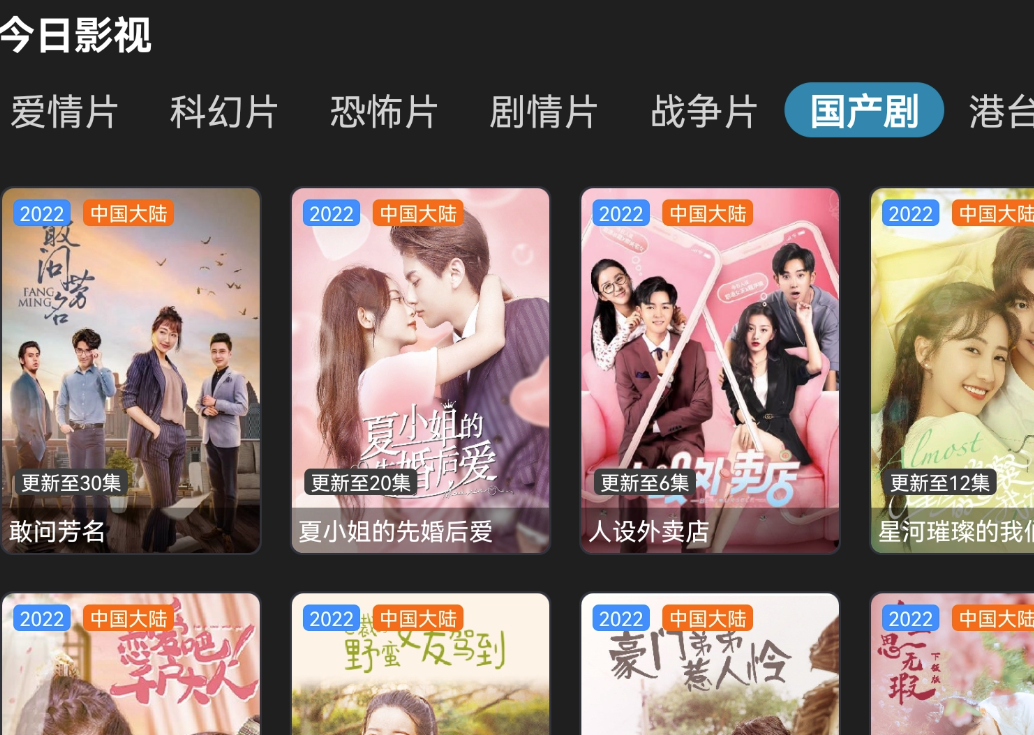Open the 恐怖片 tab
The width and height of the screenshot is (1034, 735).
tap(384, 111)
